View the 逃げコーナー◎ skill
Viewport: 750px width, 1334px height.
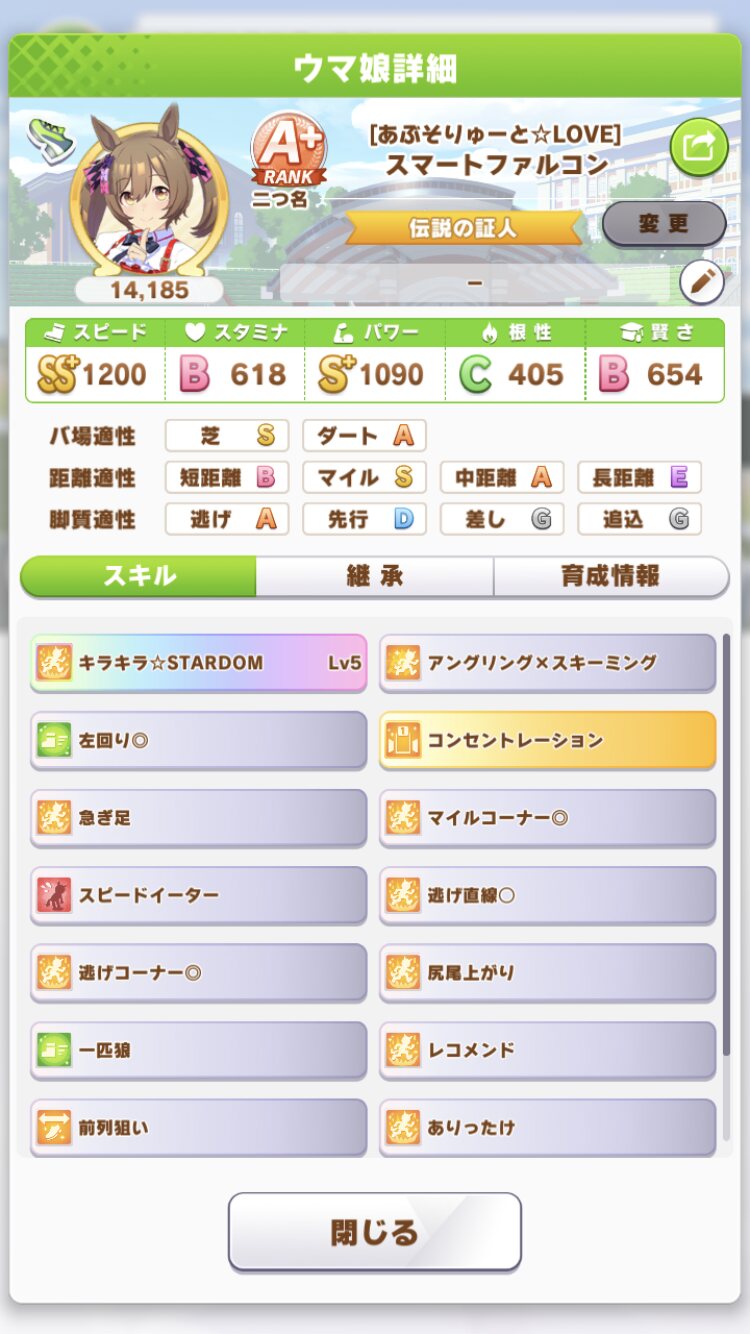click(199, 972)
